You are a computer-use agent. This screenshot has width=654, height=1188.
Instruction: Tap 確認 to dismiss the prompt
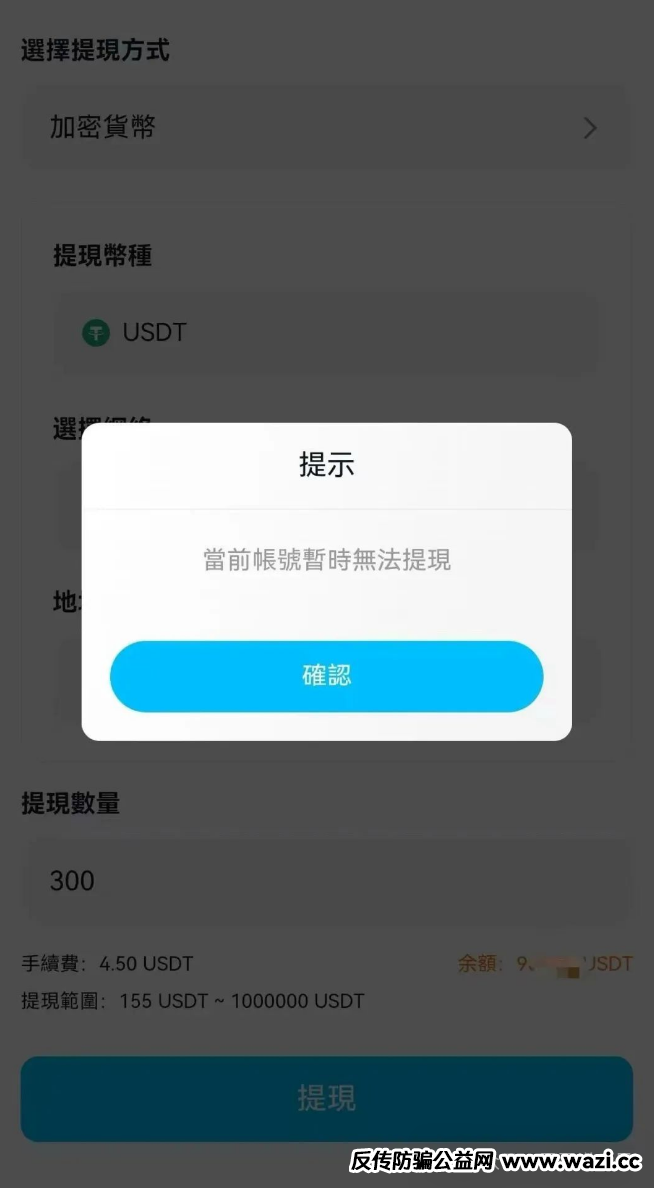coord(326,676)
